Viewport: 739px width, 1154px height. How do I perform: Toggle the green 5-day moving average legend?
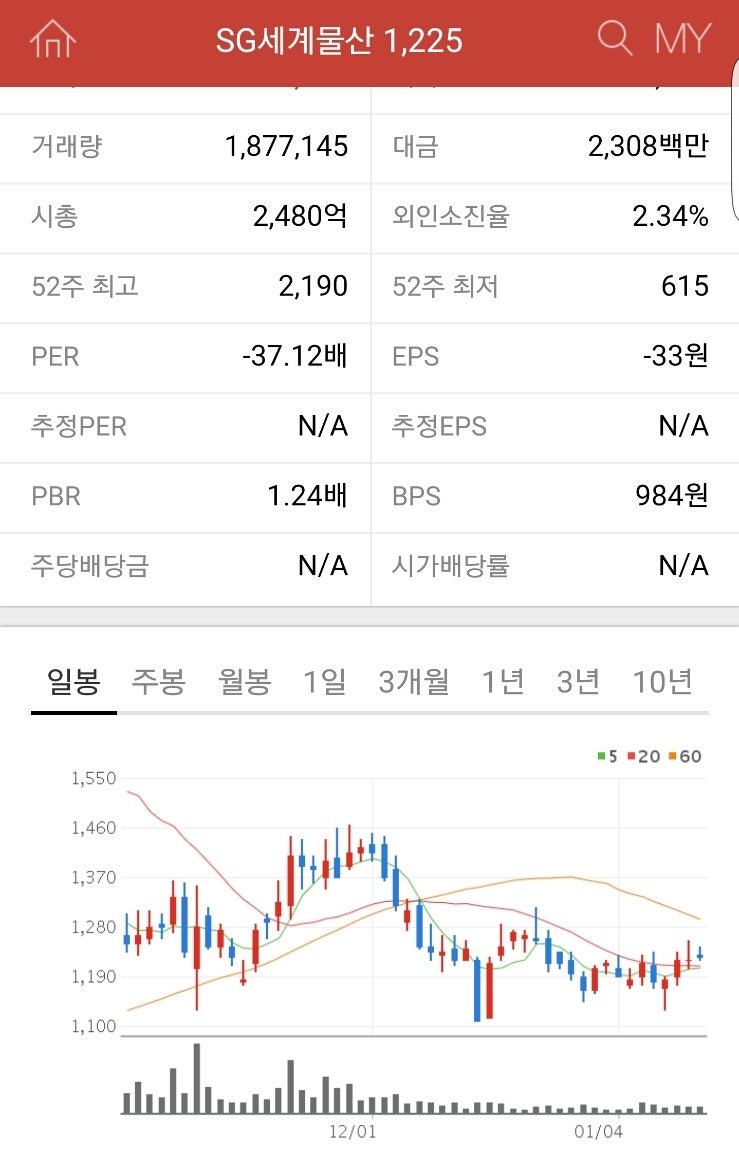point(605,757)
